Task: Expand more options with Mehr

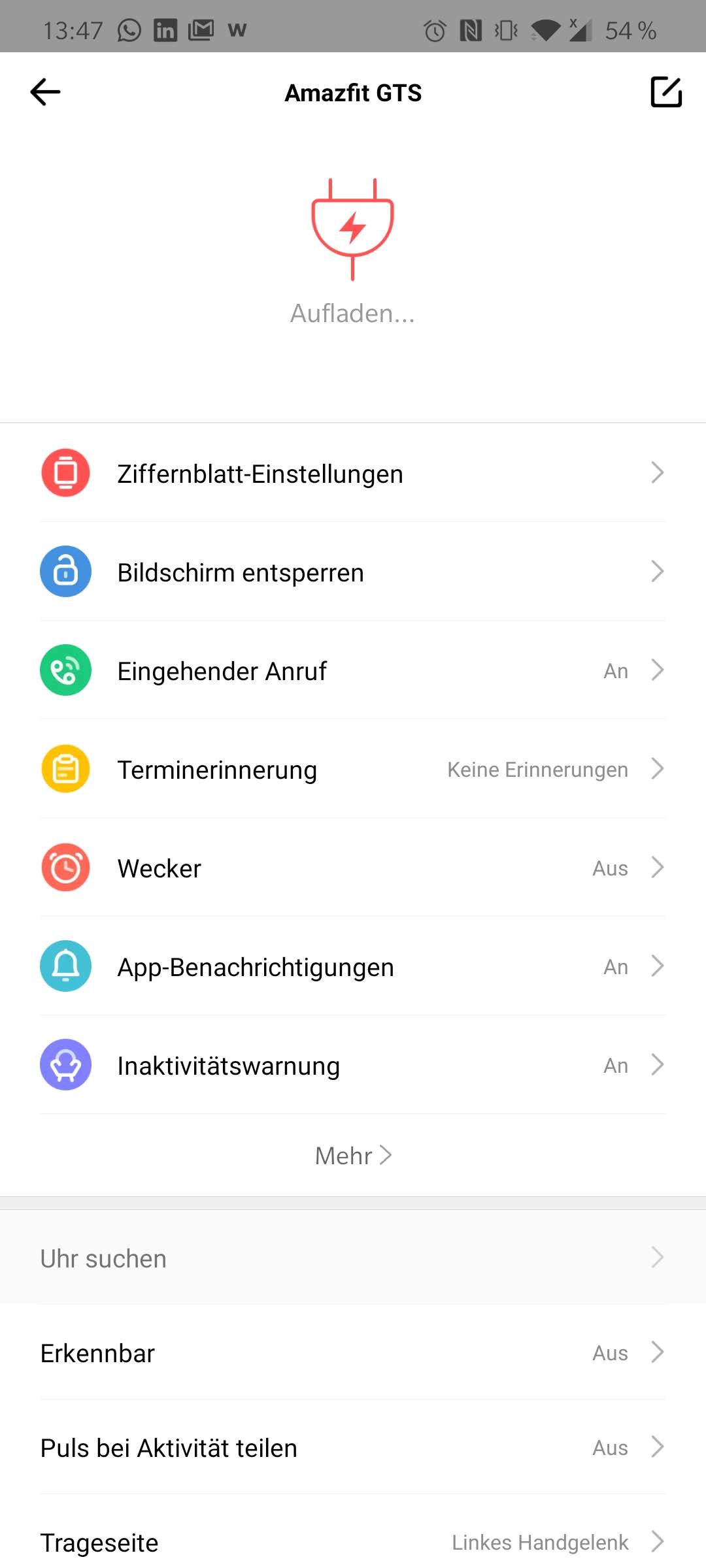Action: click(353, 1156)
